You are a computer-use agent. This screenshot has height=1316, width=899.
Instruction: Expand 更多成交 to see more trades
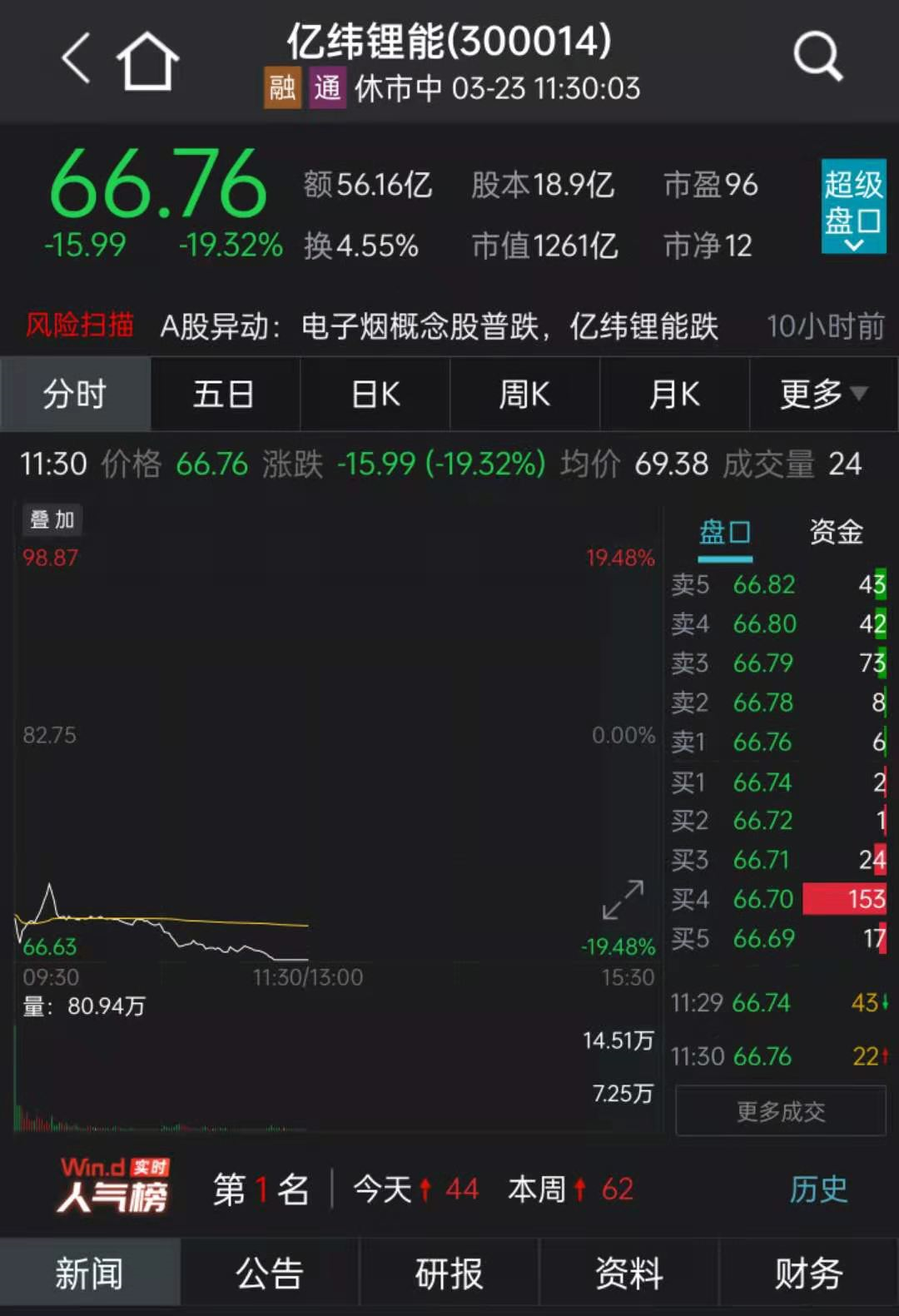(x=779, y=1111)
